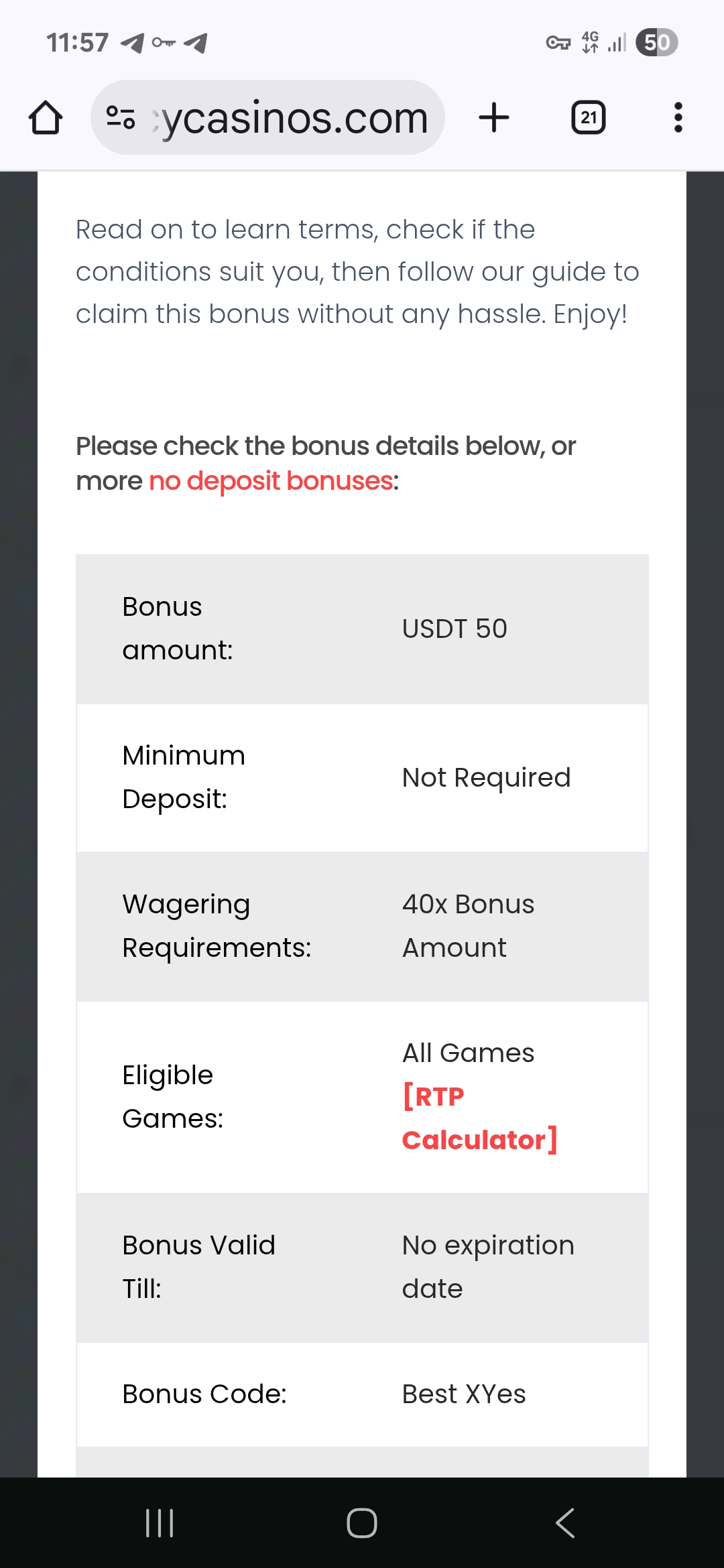Go back using the system back button
Image resolution: width=724 pixels, height=1568 pixels.
point(565,1522)
